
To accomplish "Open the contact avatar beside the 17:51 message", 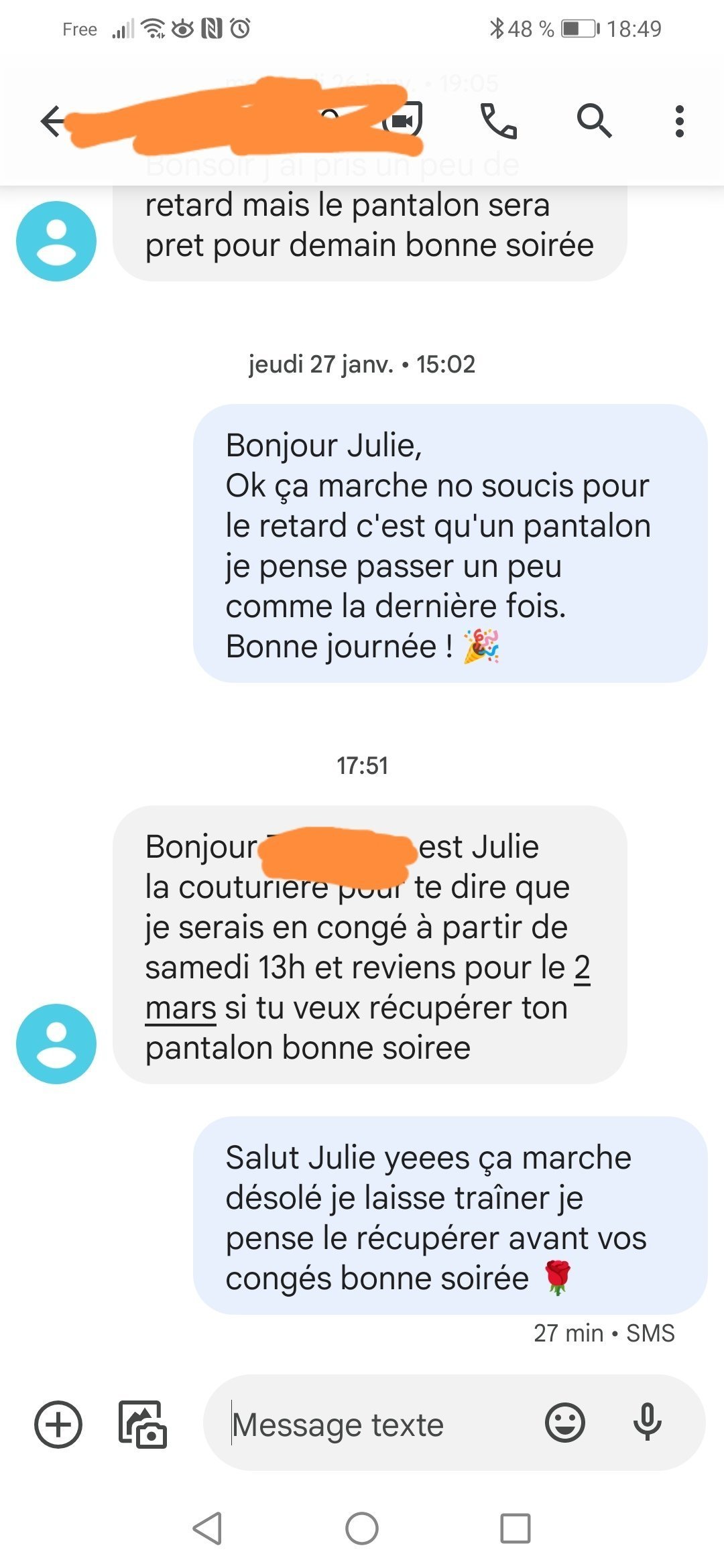I will pos(56,1043).
